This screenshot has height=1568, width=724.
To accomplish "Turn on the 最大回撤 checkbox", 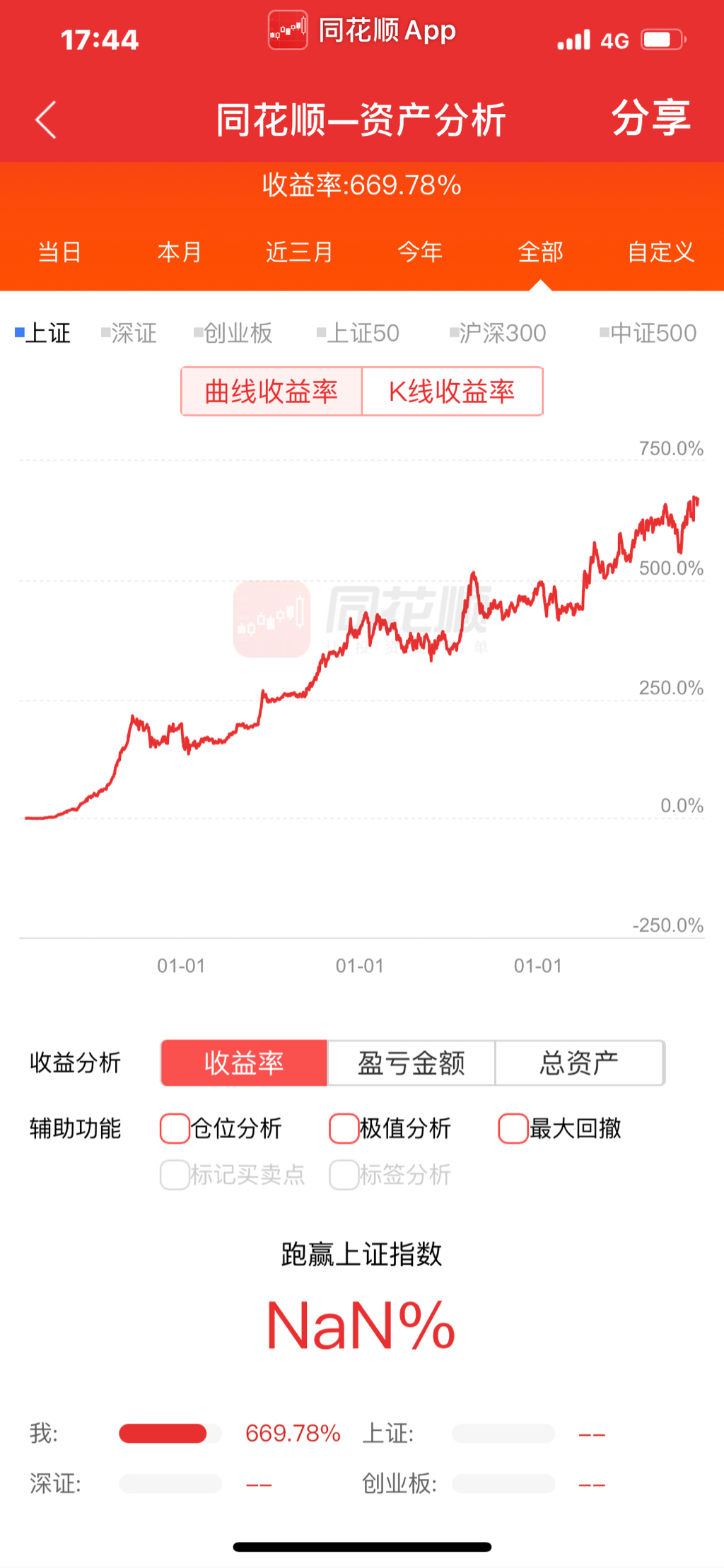I will 513,1128.
